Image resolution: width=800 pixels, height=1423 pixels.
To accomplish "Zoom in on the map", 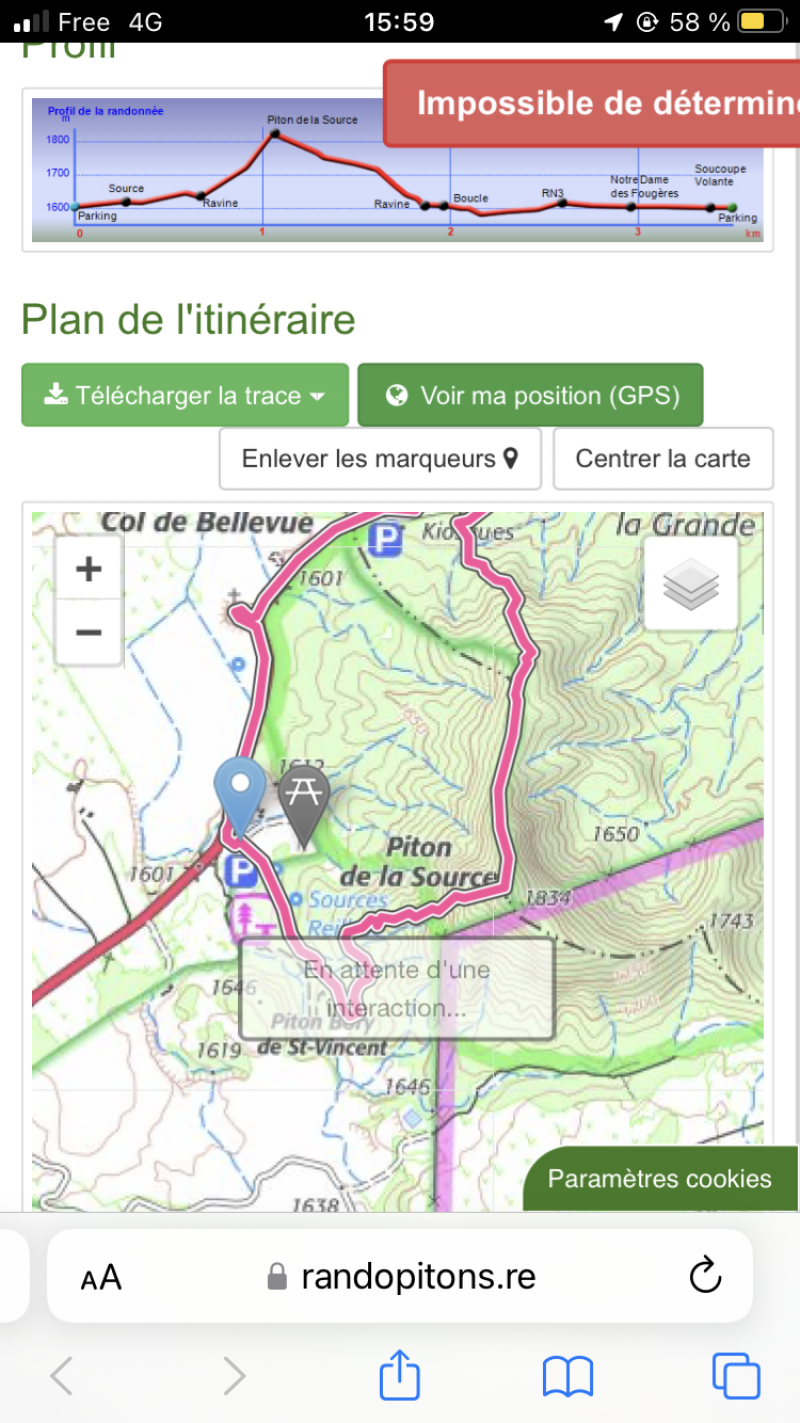I will (x=89, y=569).
